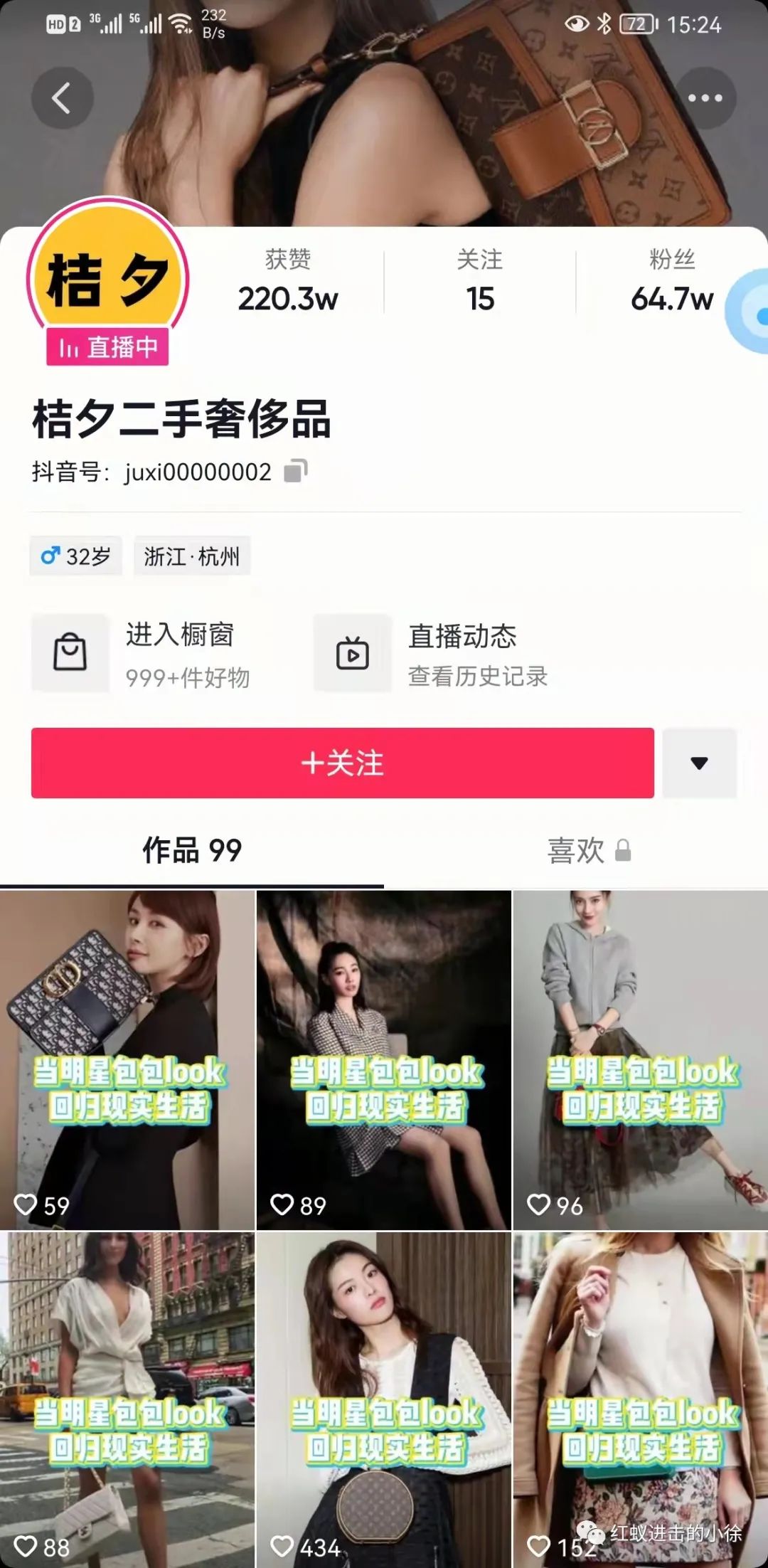Open the video with 88 likes
Image resolution: width=768 pixels, height=1568 pixels.
(127, 1402)
